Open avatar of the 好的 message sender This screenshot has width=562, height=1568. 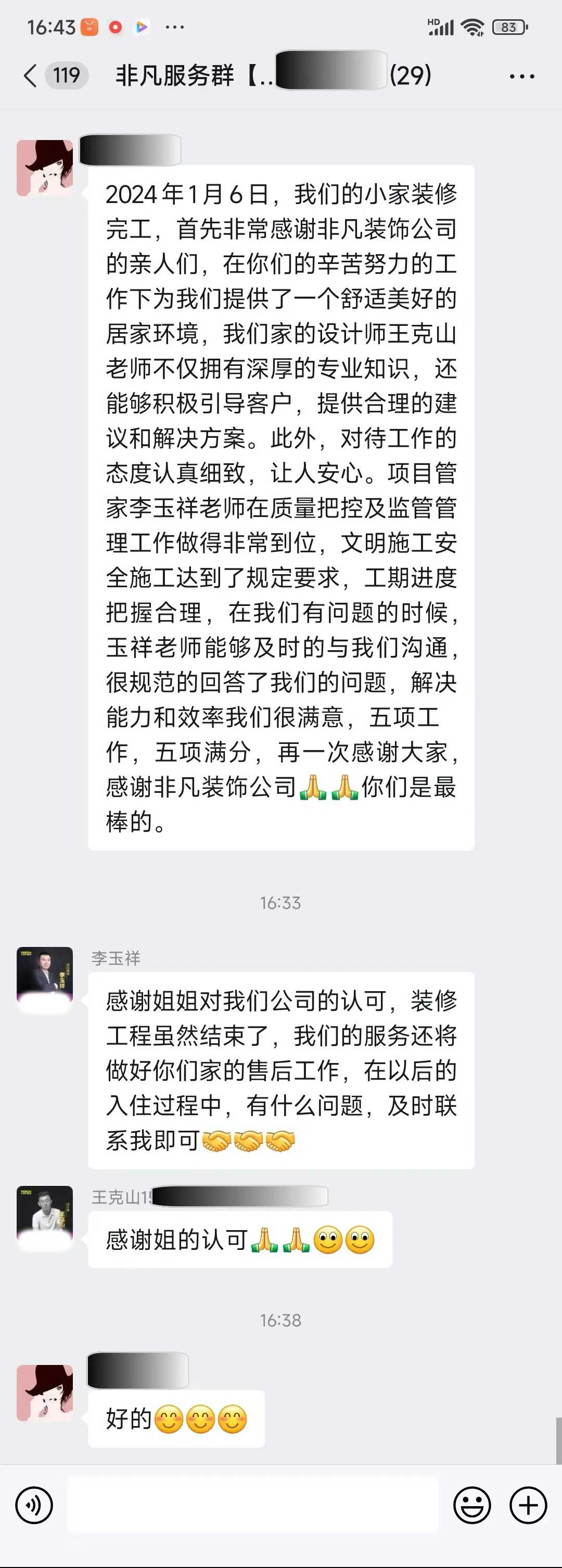click(x=44, y=1393)
